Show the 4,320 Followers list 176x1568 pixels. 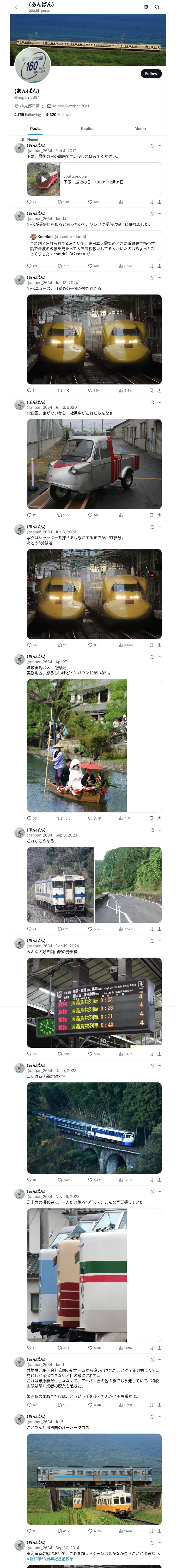pyautogui.click(x=59, y=114)
